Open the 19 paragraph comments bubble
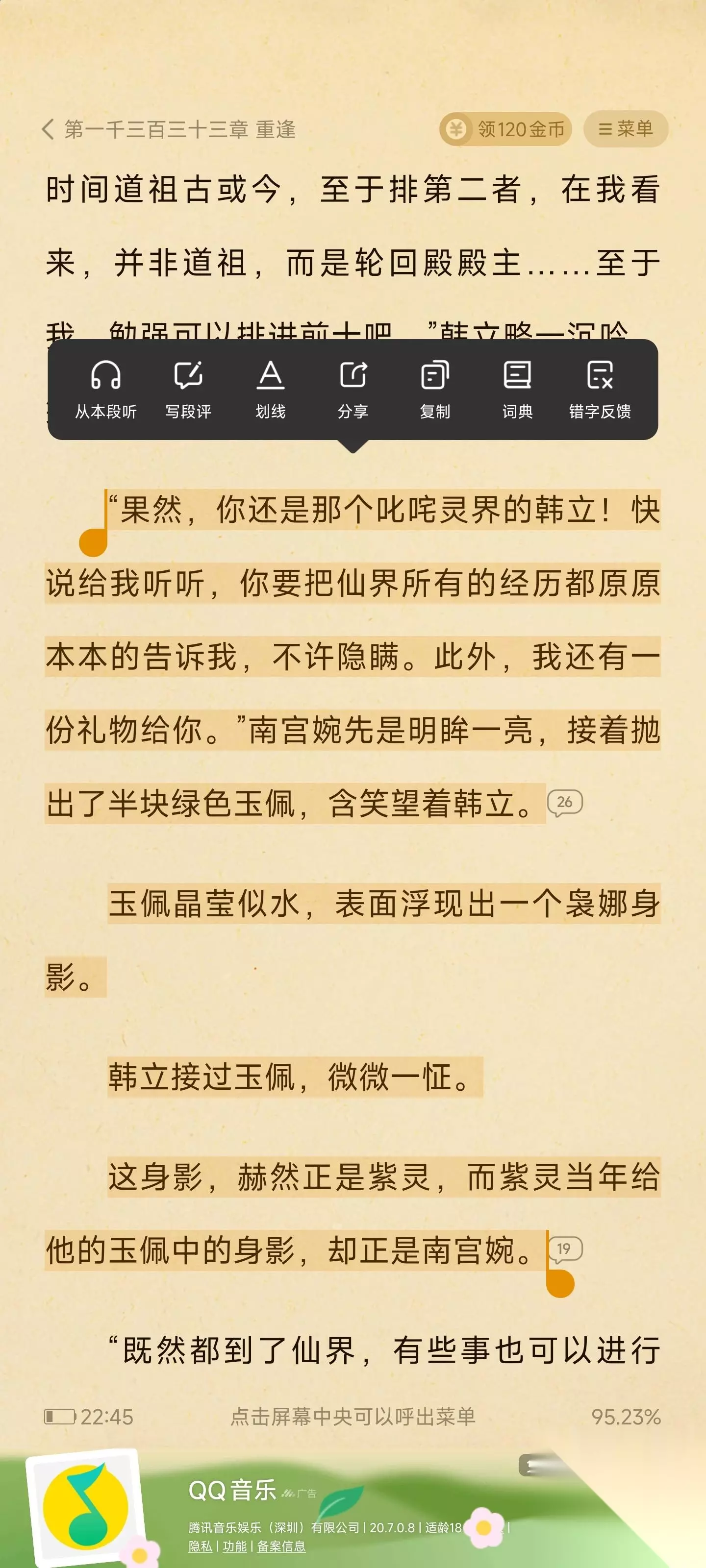The width and height of the screenshot is (706, 1568). 565,1249
